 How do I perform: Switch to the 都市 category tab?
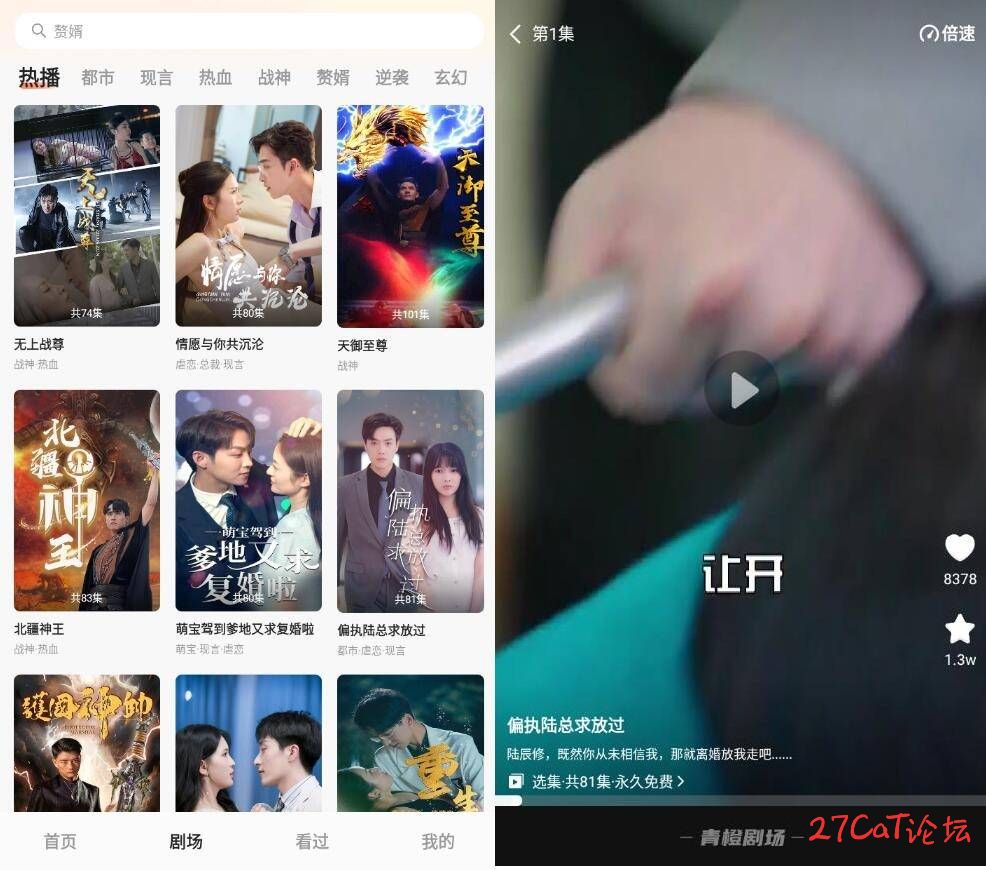(x=98, y=77)
